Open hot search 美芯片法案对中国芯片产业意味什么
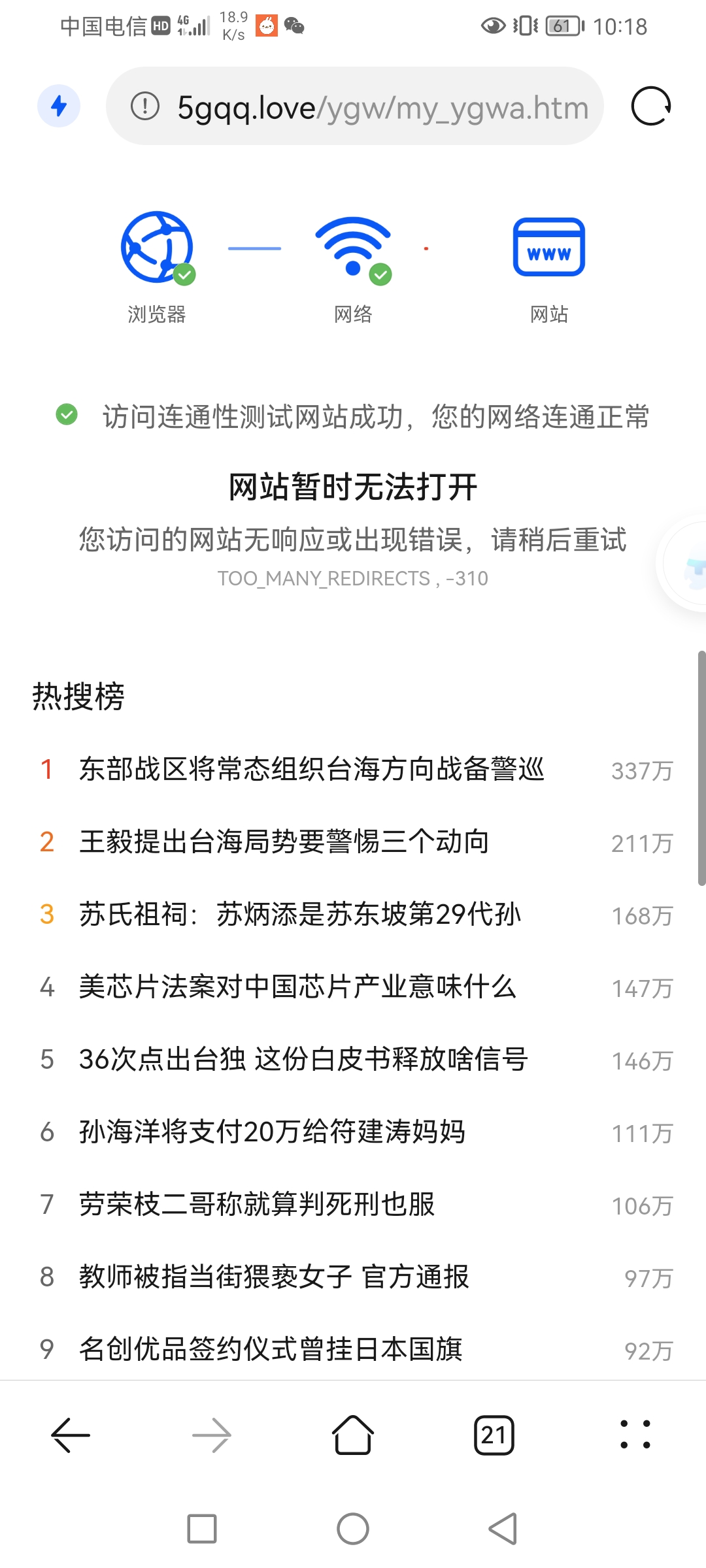 click(x=297, y=987)
